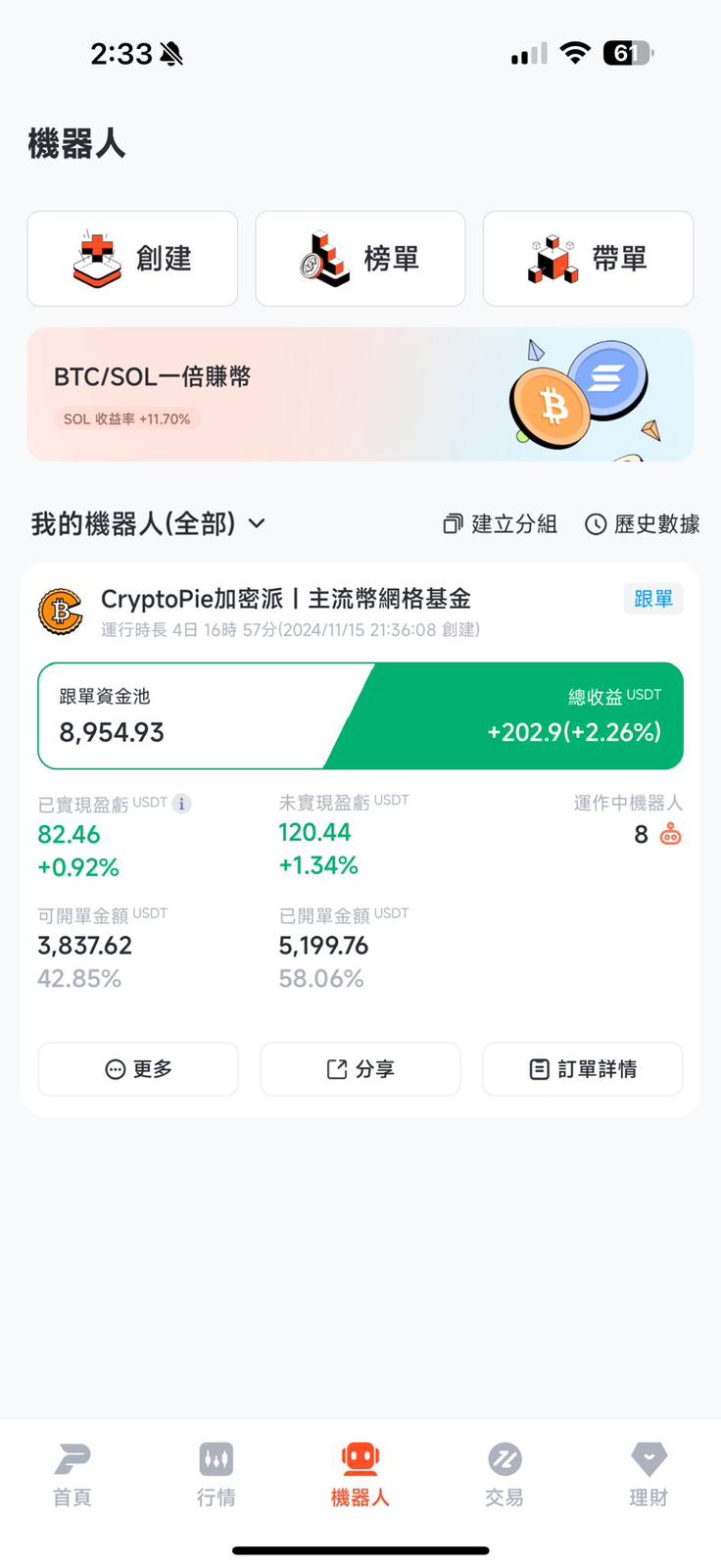721x1568 pixels.
Task: Open the 帶單 section
Action: pyautogui.click(x=588, y=259)
